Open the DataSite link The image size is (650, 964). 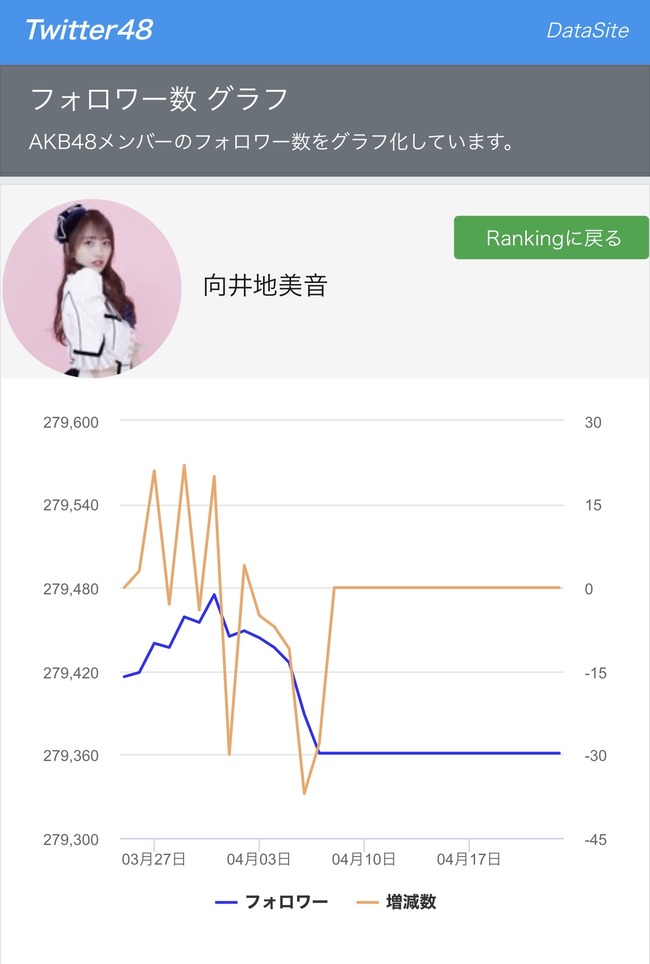(x=587, y=30)
